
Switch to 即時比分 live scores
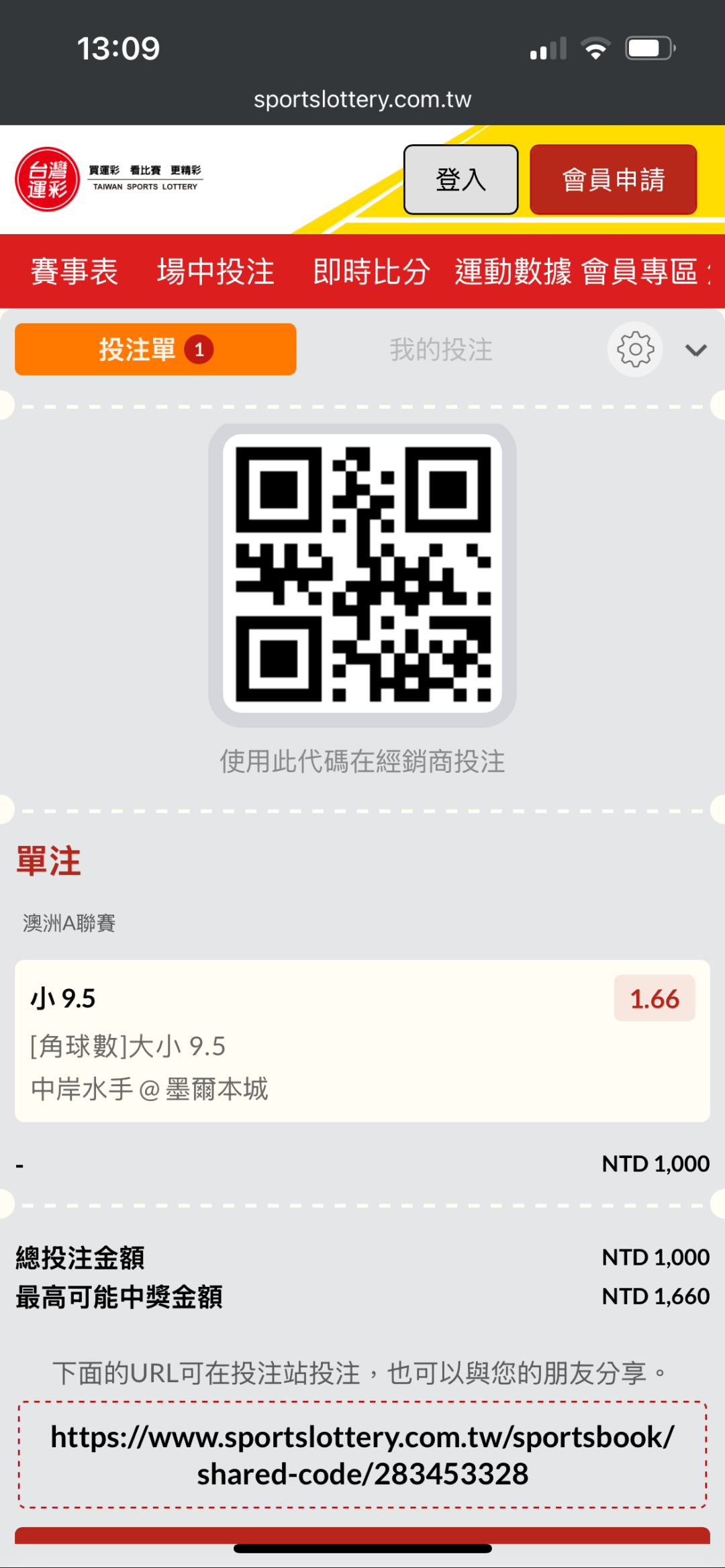click(371, 272)
